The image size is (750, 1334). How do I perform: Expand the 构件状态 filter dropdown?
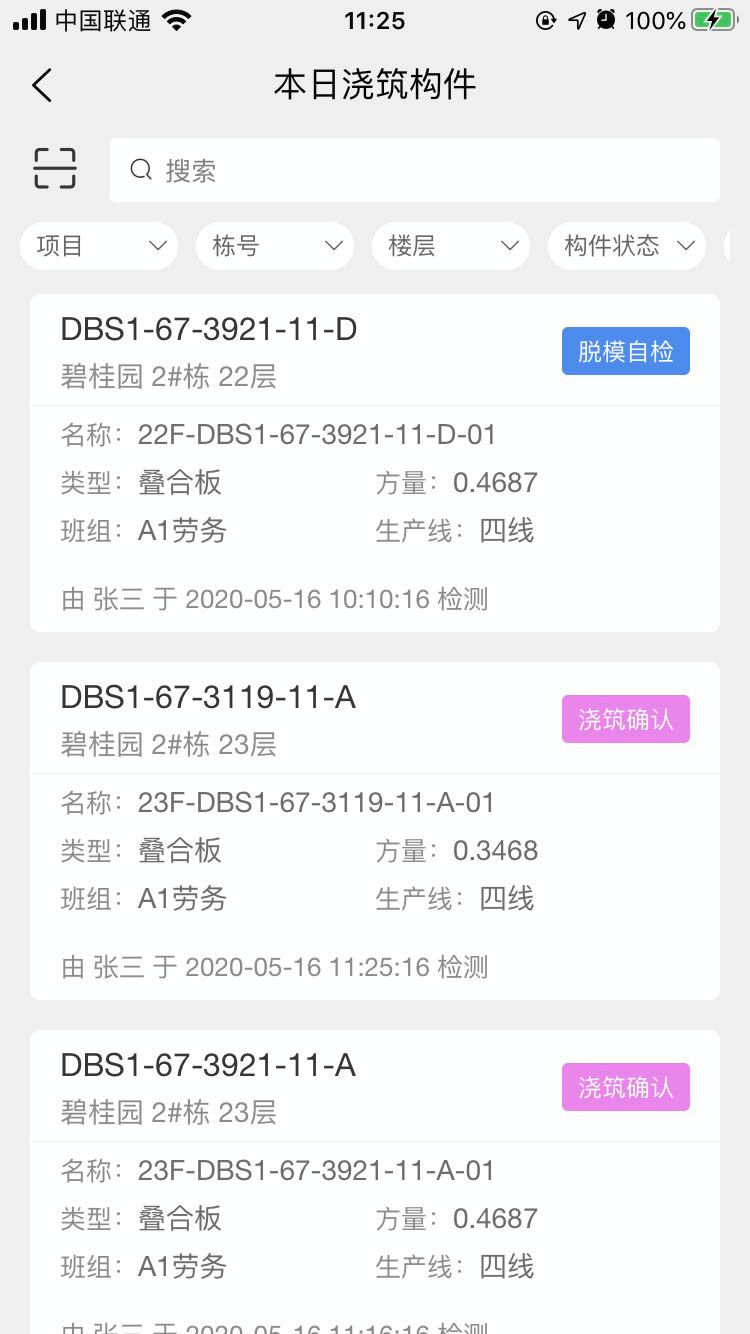click(627, 246)
